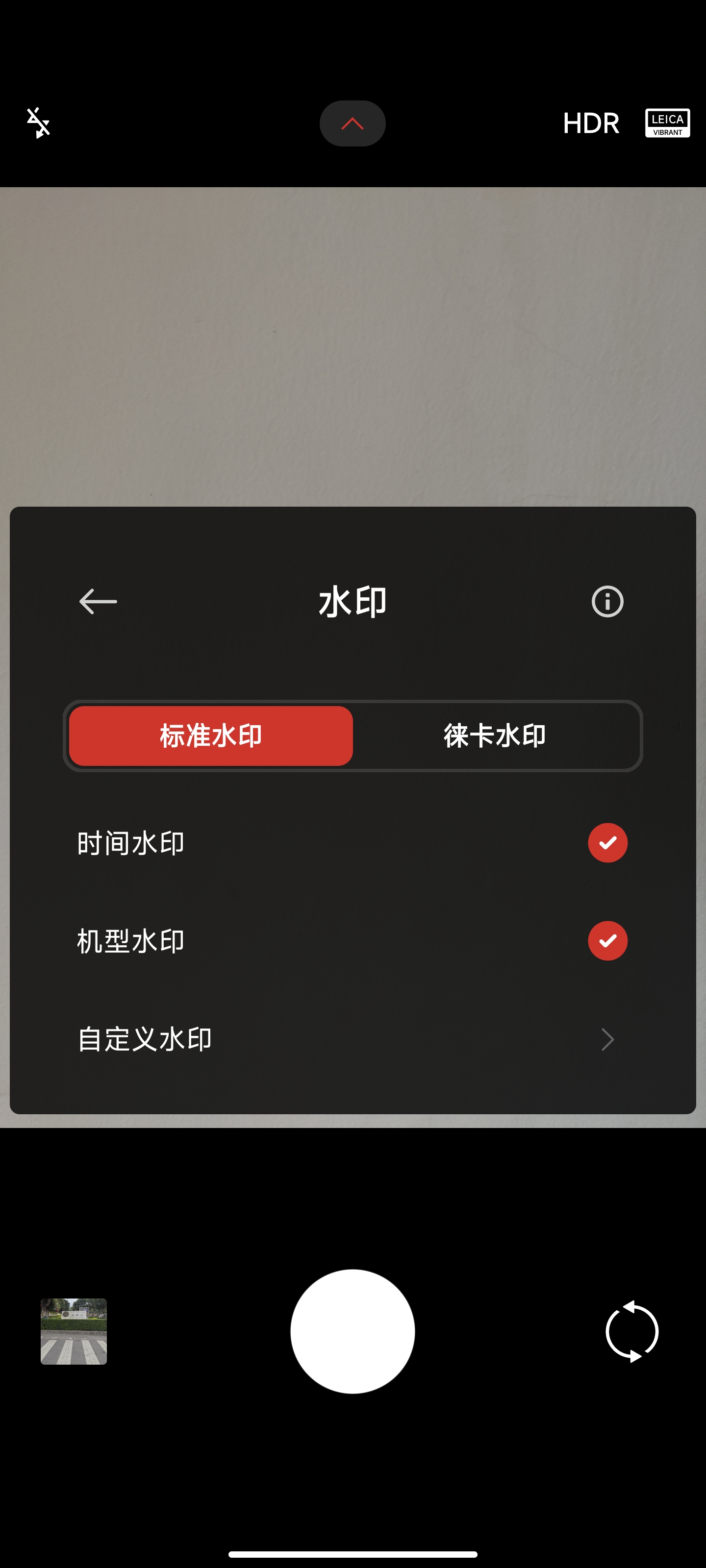Confirm with the red highlighted watermark option

point(211,736)
